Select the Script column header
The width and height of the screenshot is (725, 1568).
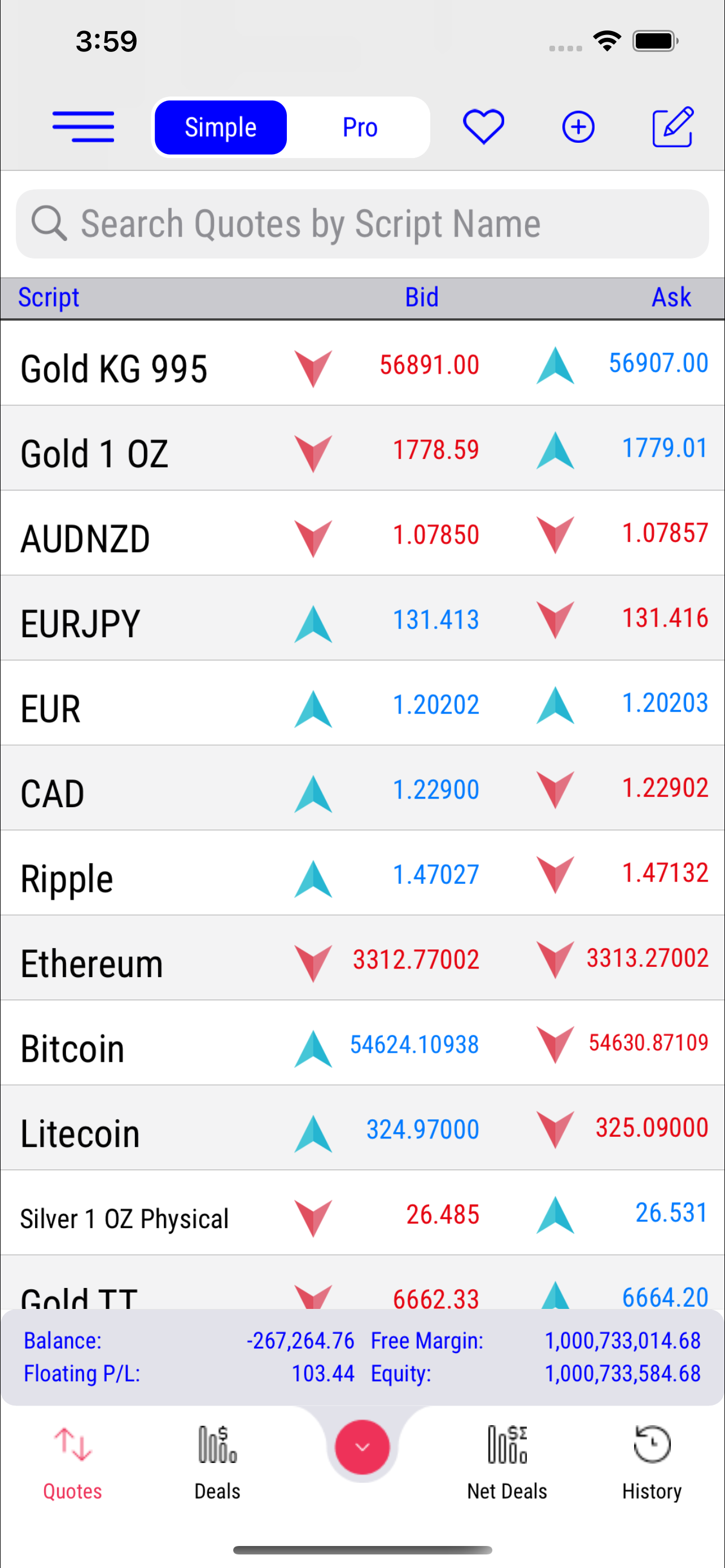[x=49, y=297]
